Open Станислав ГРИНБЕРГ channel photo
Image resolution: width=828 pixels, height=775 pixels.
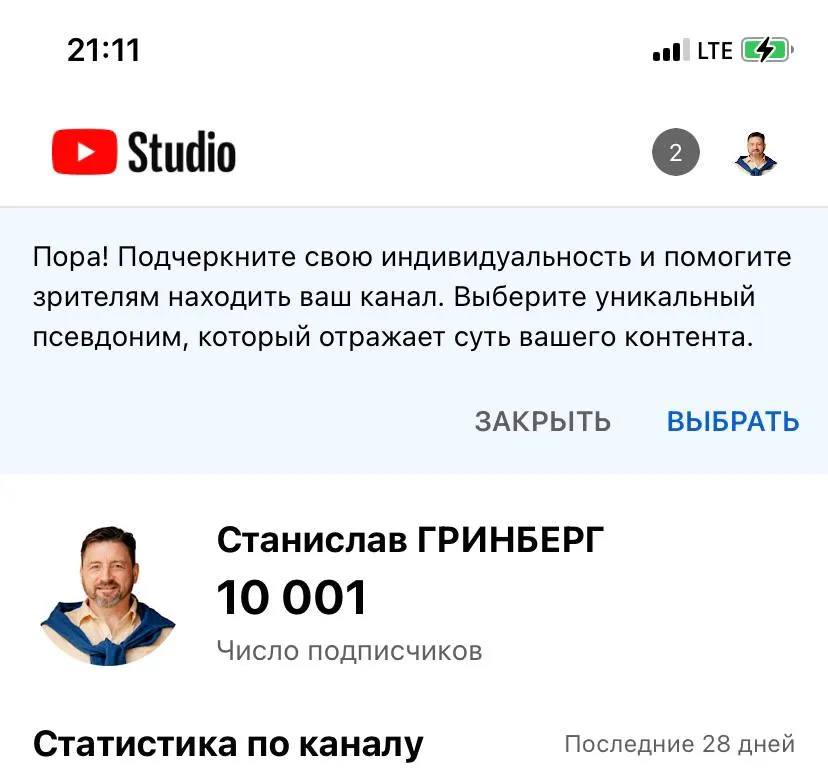pos(108,595)
